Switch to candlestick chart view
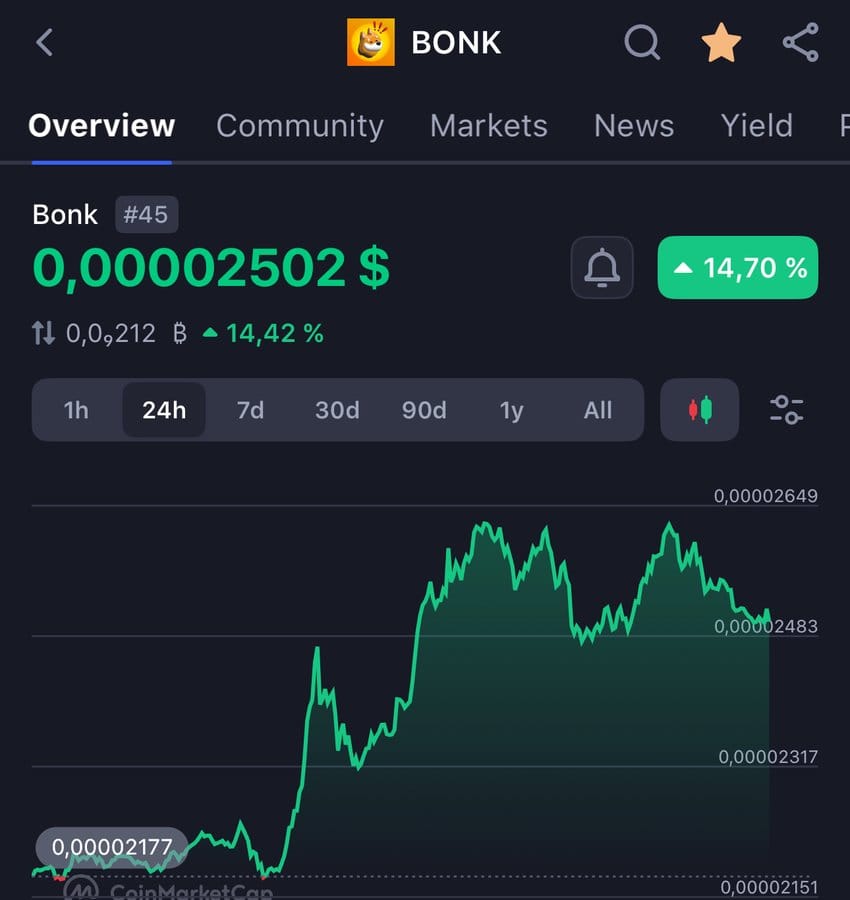Viewport: 850px width, 900px height. tap(700, 410)
